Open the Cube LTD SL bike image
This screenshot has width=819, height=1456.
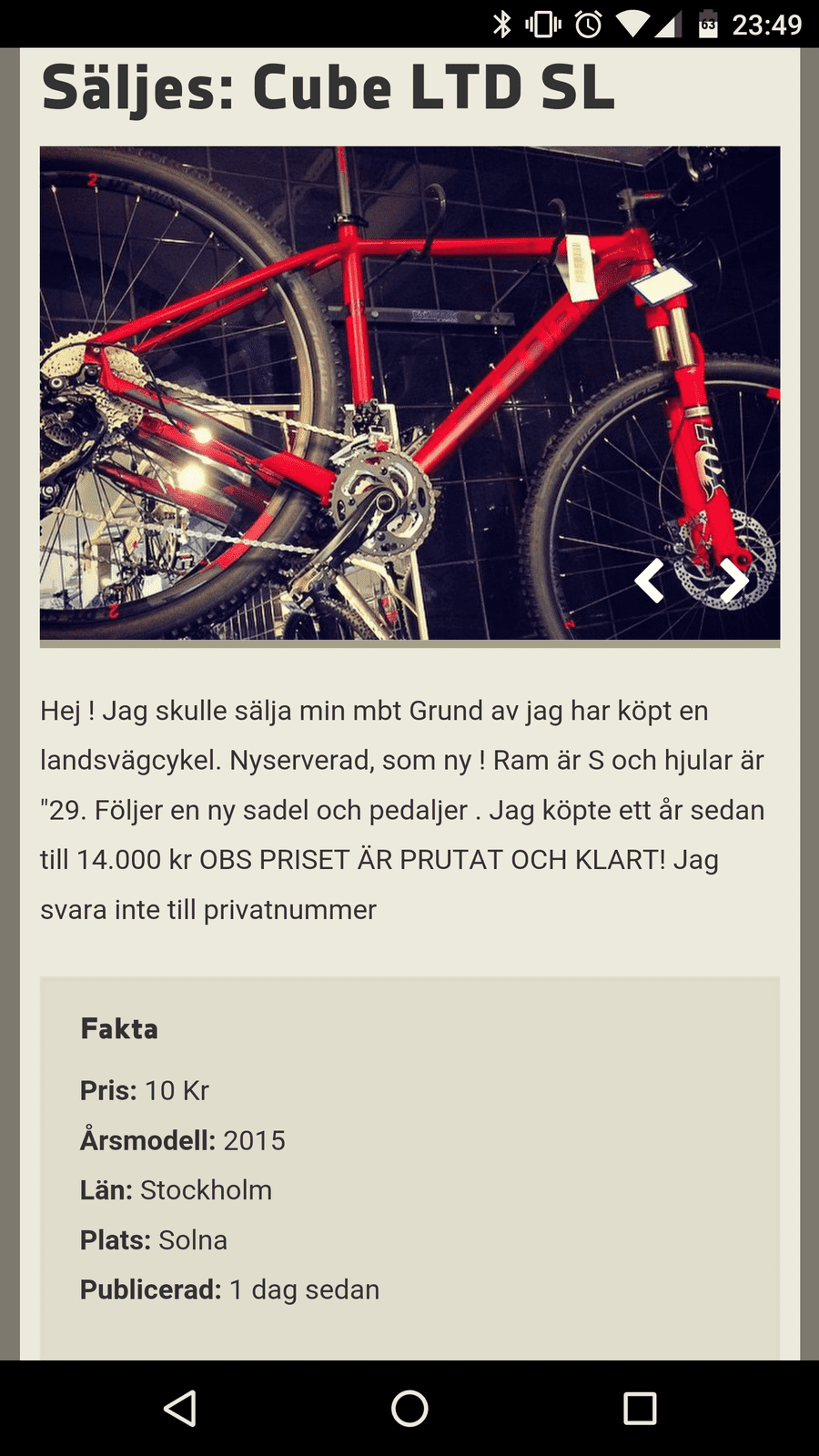tap(409, 393)
